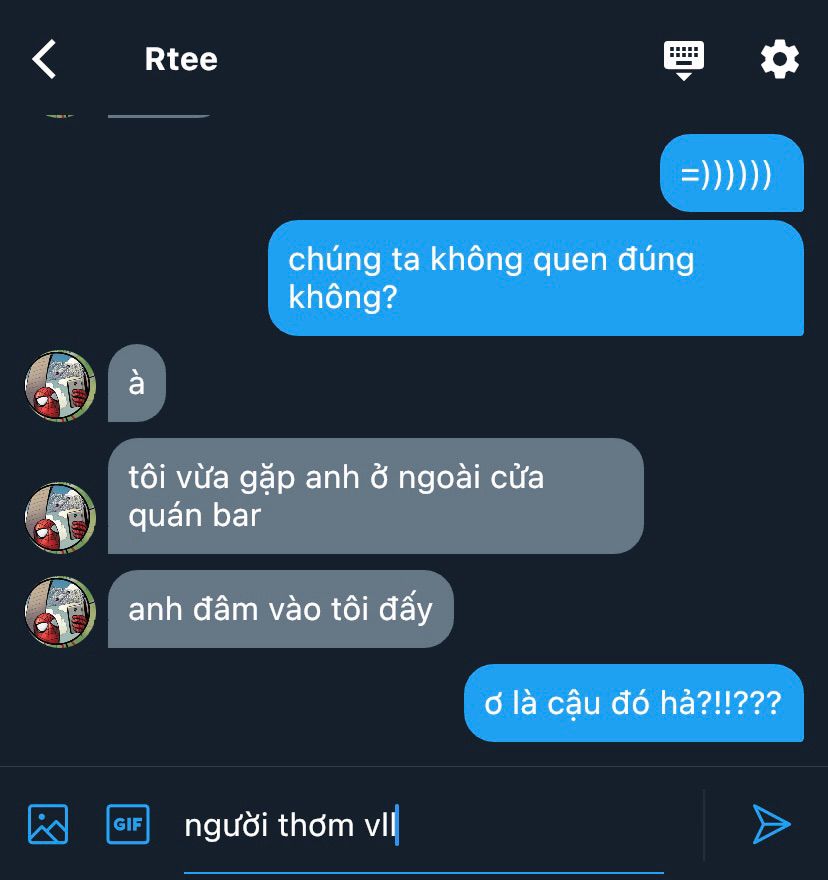Open the GIF picker
The height and width of the screenshot is (880, 828).
128,824
